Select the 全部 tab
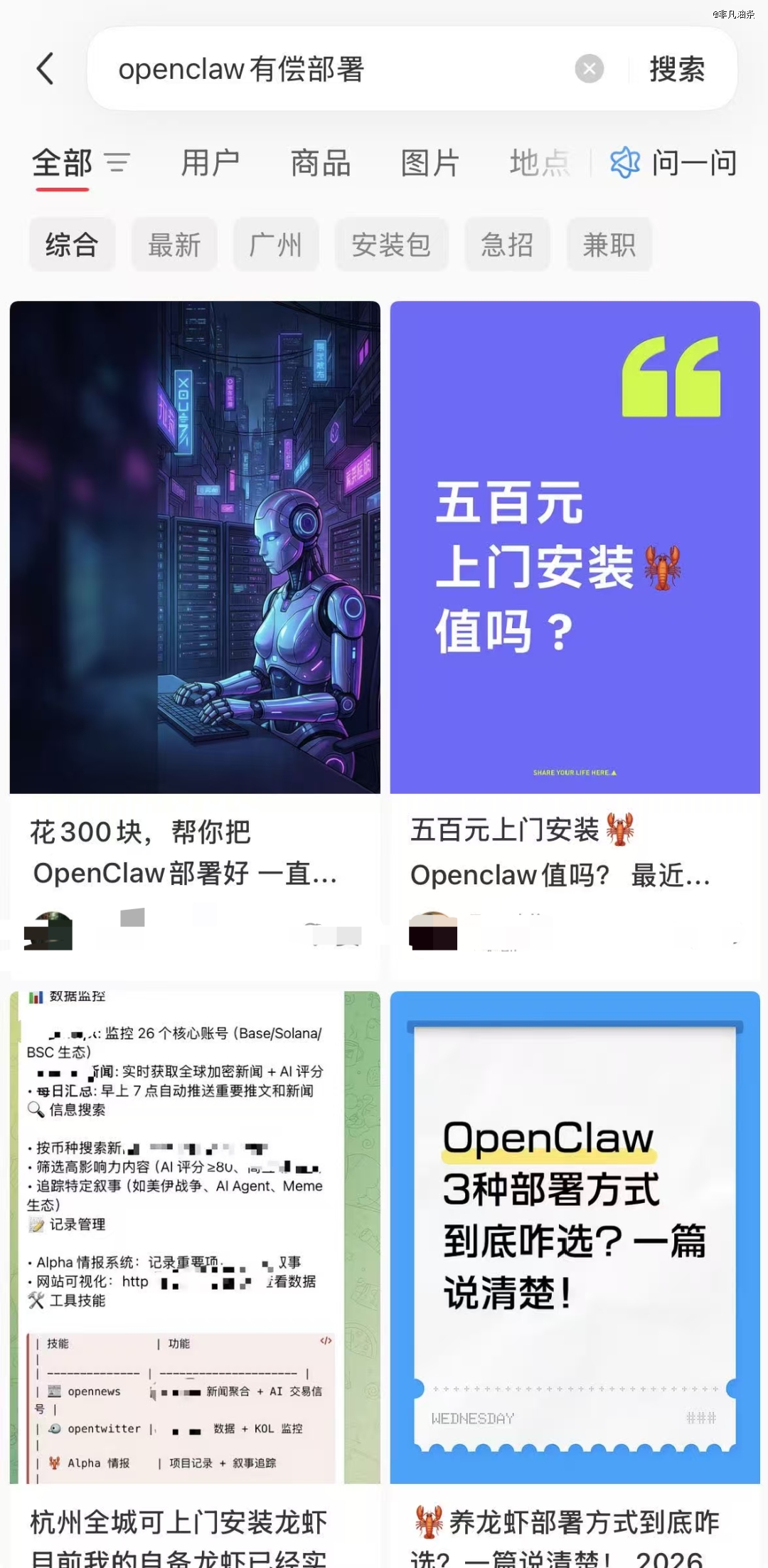This screenshot has width=768, height=1568. coord(63,163)
